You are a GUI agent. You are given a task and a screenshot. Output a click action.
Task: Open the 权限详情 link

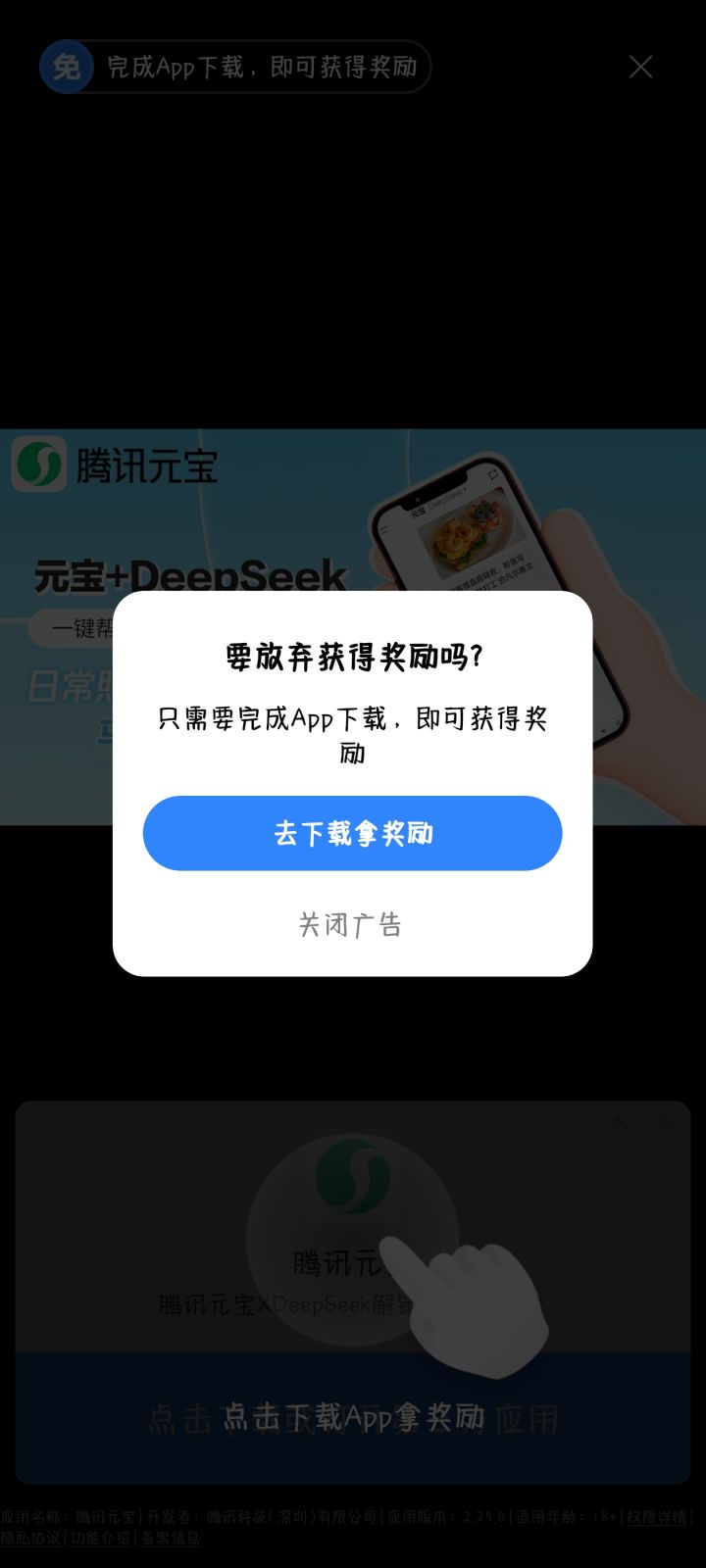pyautogui.click(x=655, y=1515)
